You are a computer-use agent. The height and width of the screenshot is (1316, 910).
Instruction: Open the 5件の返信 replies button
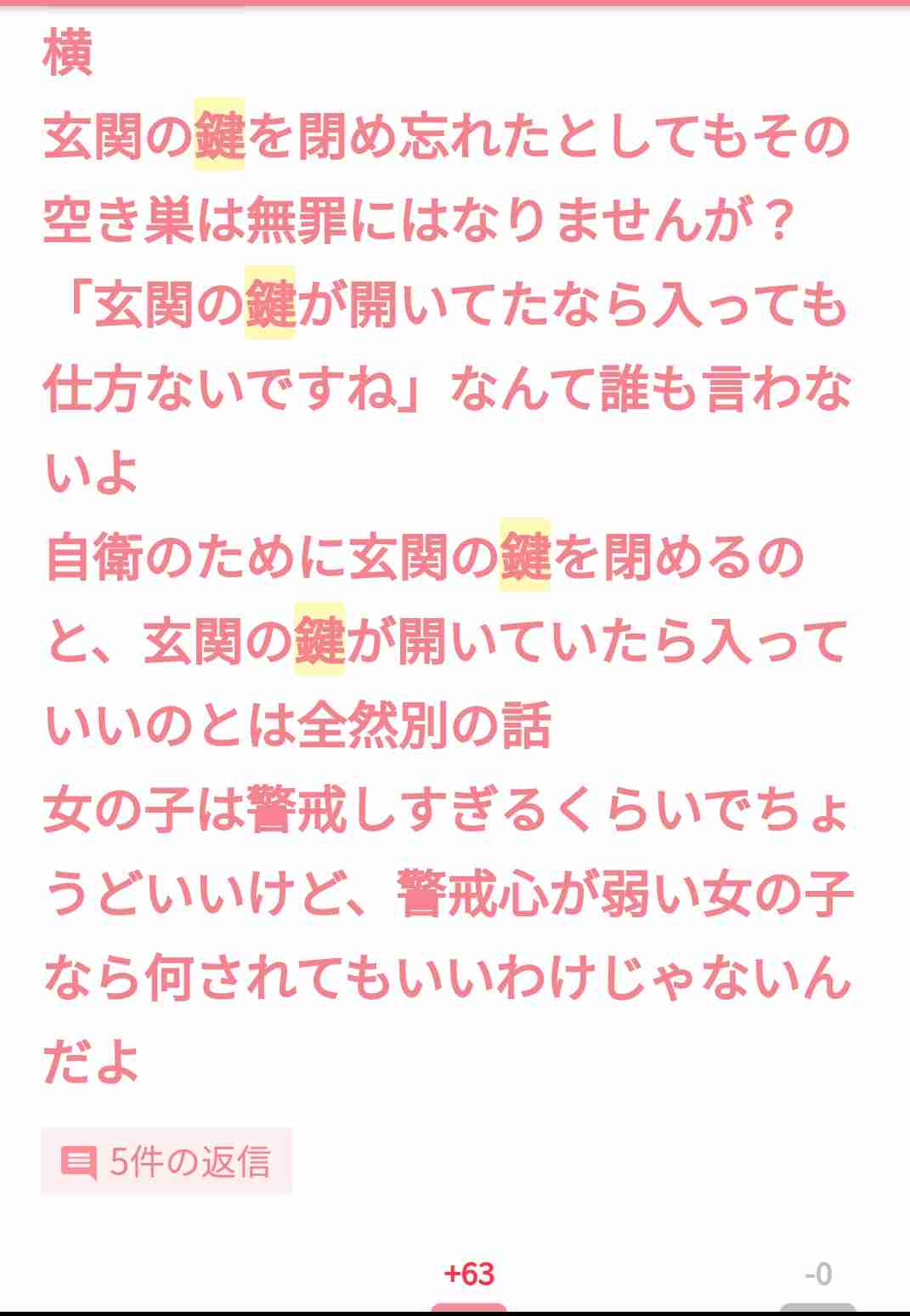point(167,1161)
